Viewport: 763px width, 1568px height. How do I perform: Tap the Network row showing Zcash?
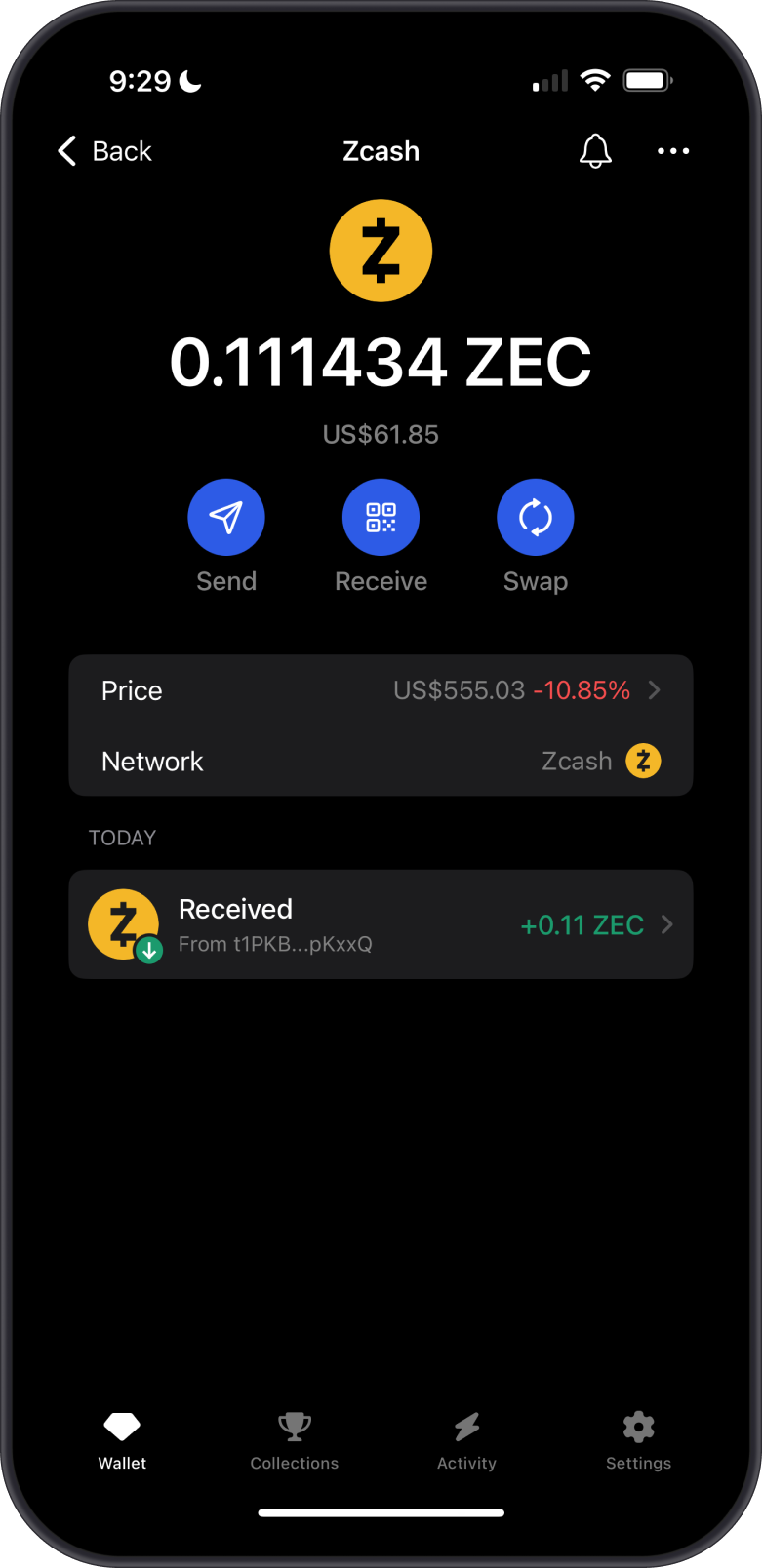[x=381, y=761]
